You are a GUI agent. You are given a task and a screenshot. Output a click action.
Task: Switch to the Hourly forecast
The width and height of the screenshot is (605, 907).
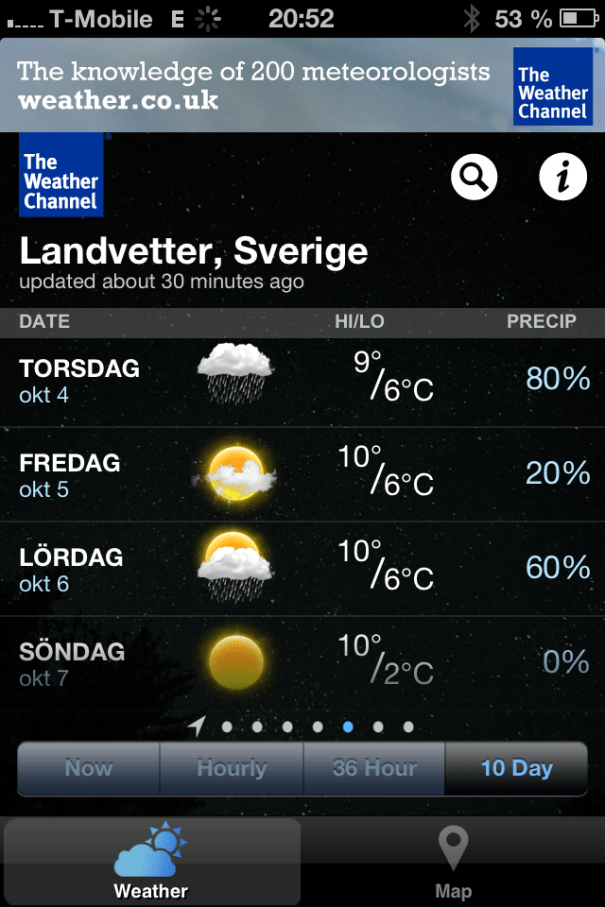[232, 768]
